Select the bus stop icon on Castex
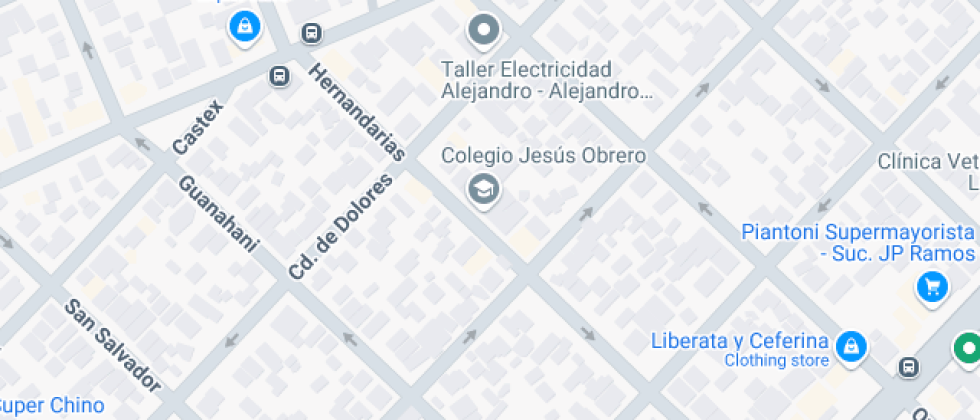 point(279,76)
